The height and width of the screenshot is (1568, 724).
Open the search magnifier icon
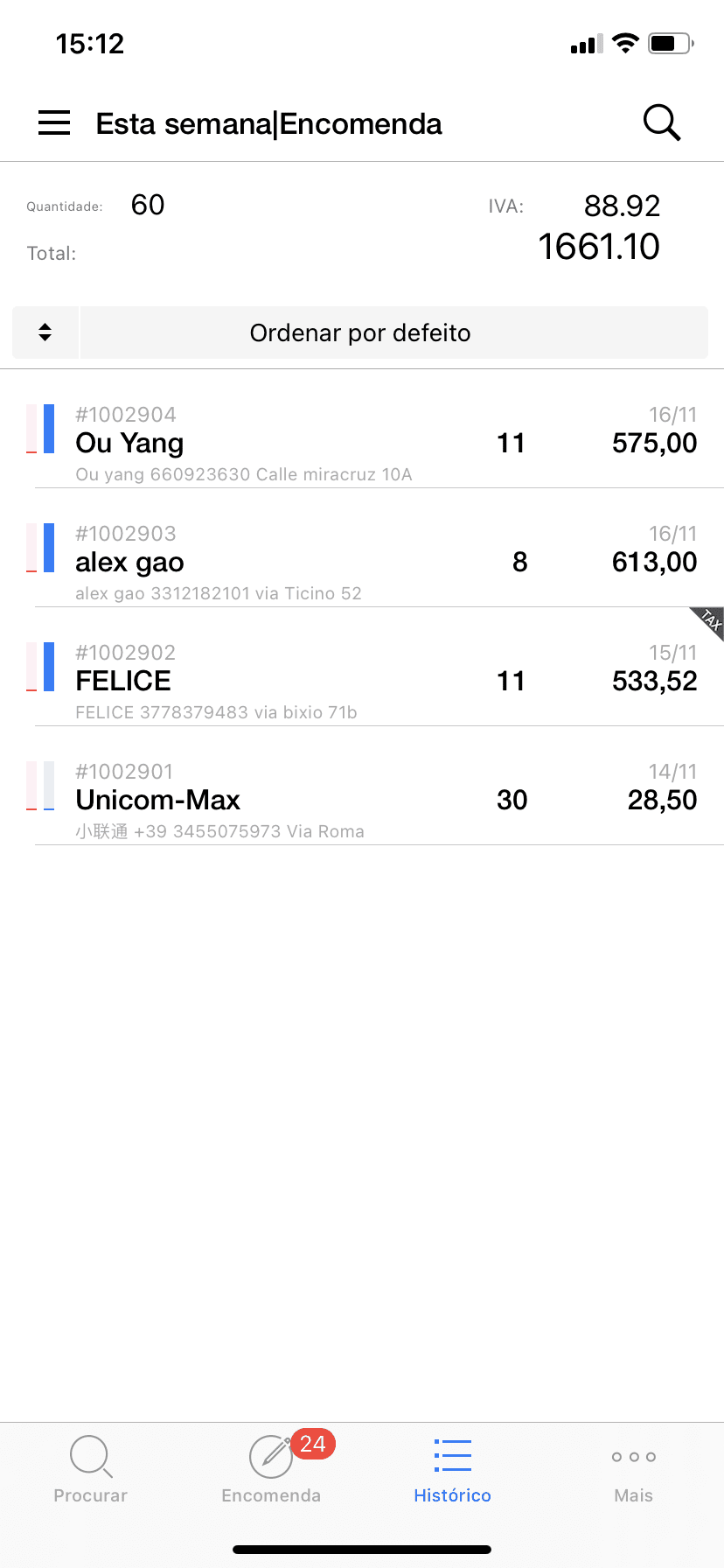coord(662,122)
